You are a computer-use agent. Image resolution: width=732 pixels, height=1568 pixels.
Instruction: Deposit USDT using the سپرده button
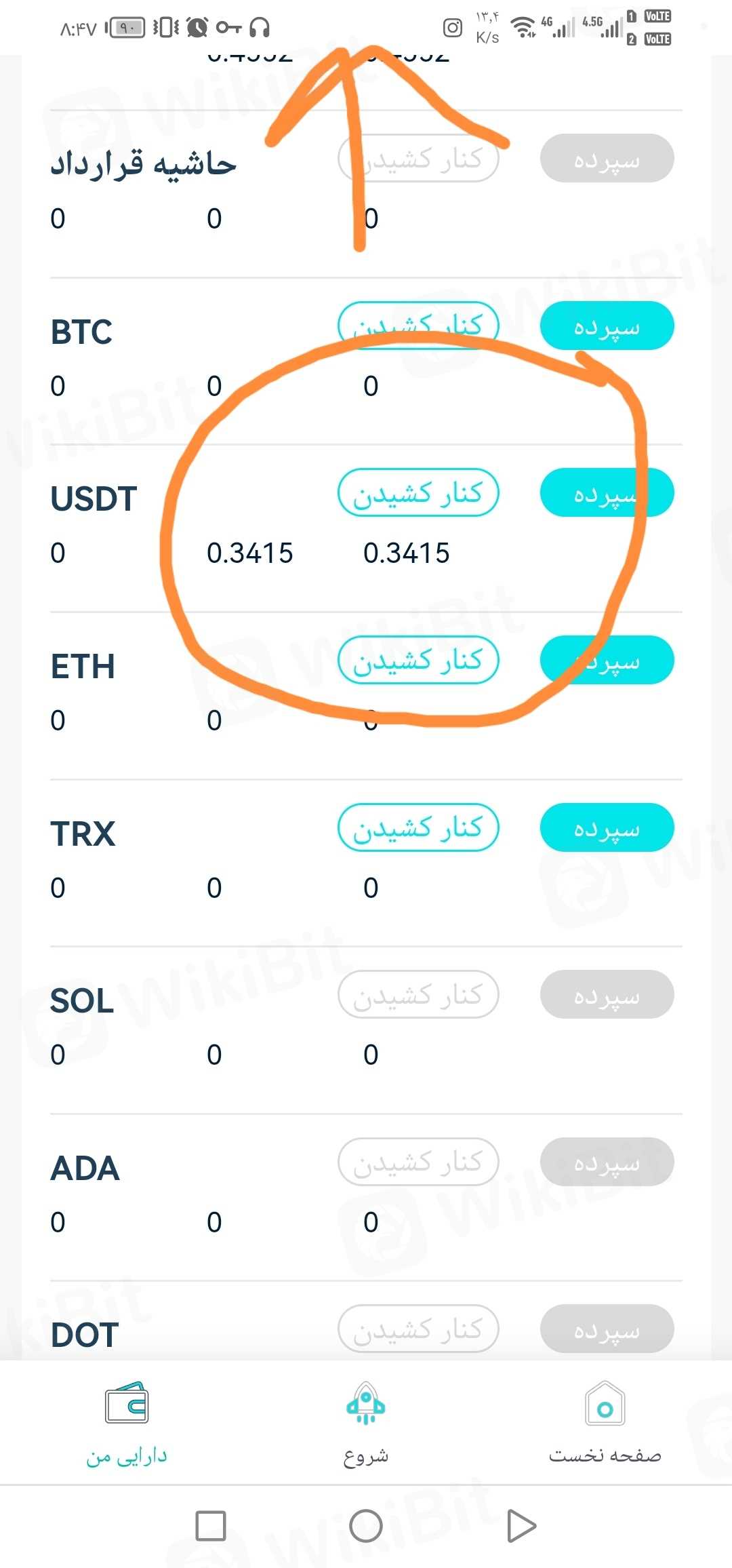(x=607, y=493)
